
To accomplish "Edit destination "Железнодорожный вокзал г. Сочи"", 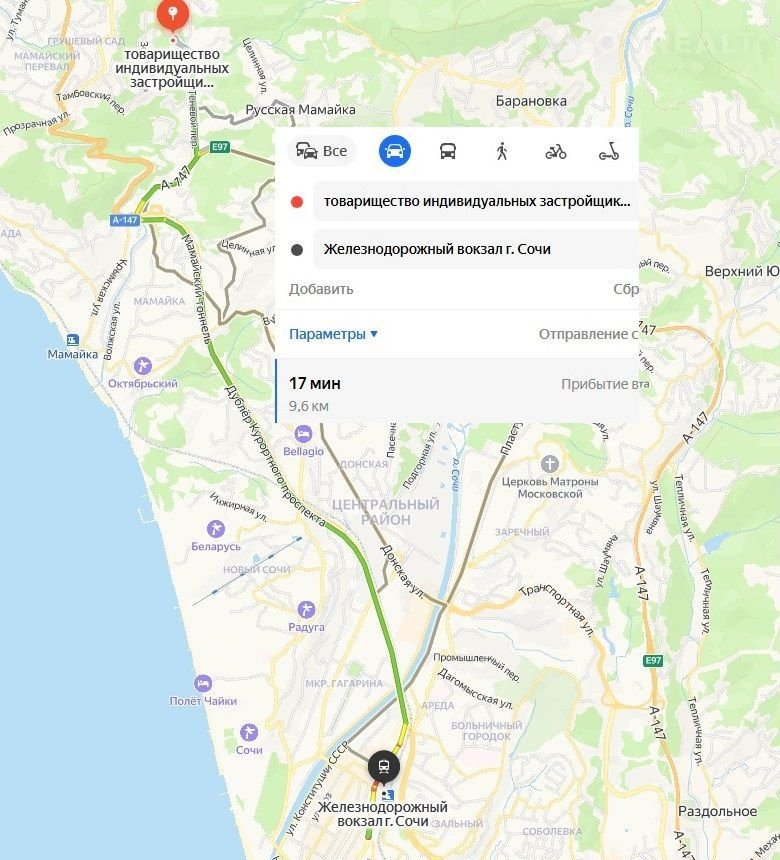I will (x=476, y=249).
